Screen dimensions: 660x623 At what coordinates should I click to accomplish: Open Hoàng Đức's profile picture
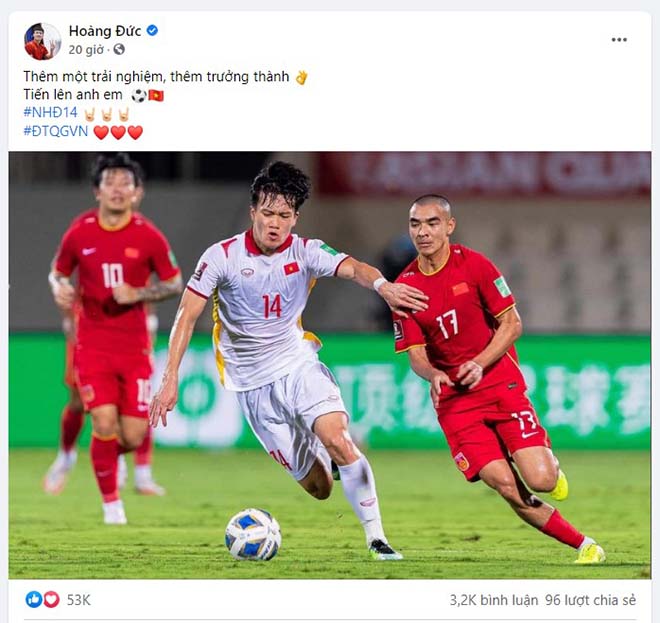pos(42,41)
